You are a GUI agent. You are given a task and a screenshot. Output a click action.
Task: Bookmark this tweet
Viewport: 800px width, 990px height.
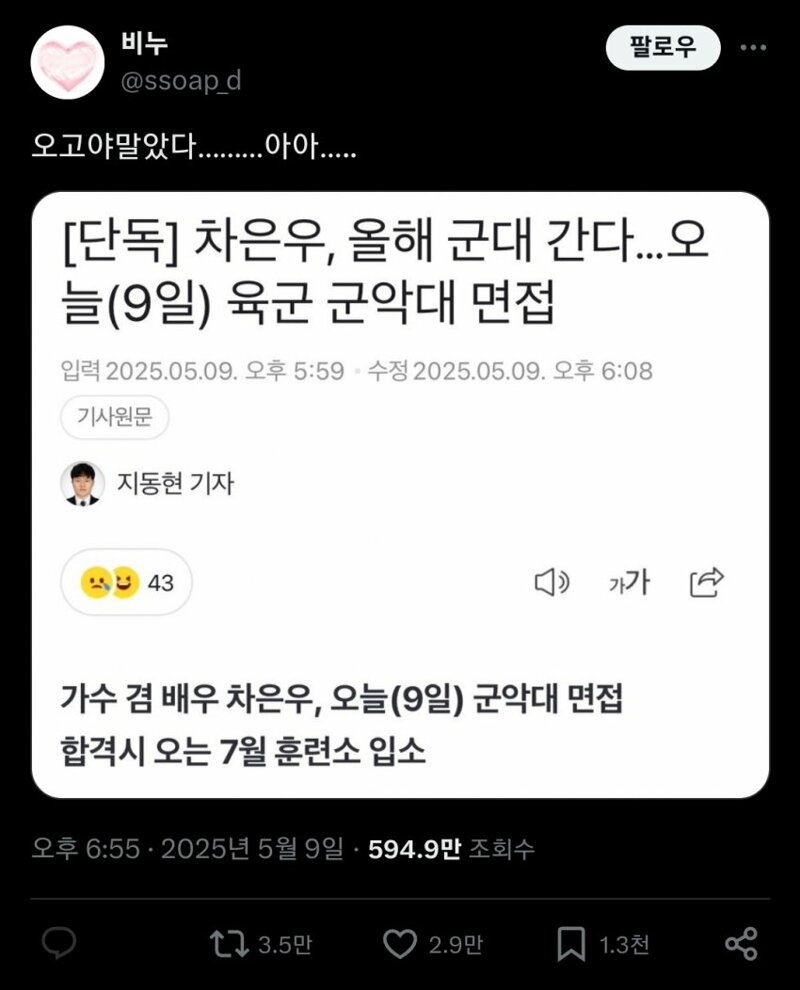coord(571,943)
